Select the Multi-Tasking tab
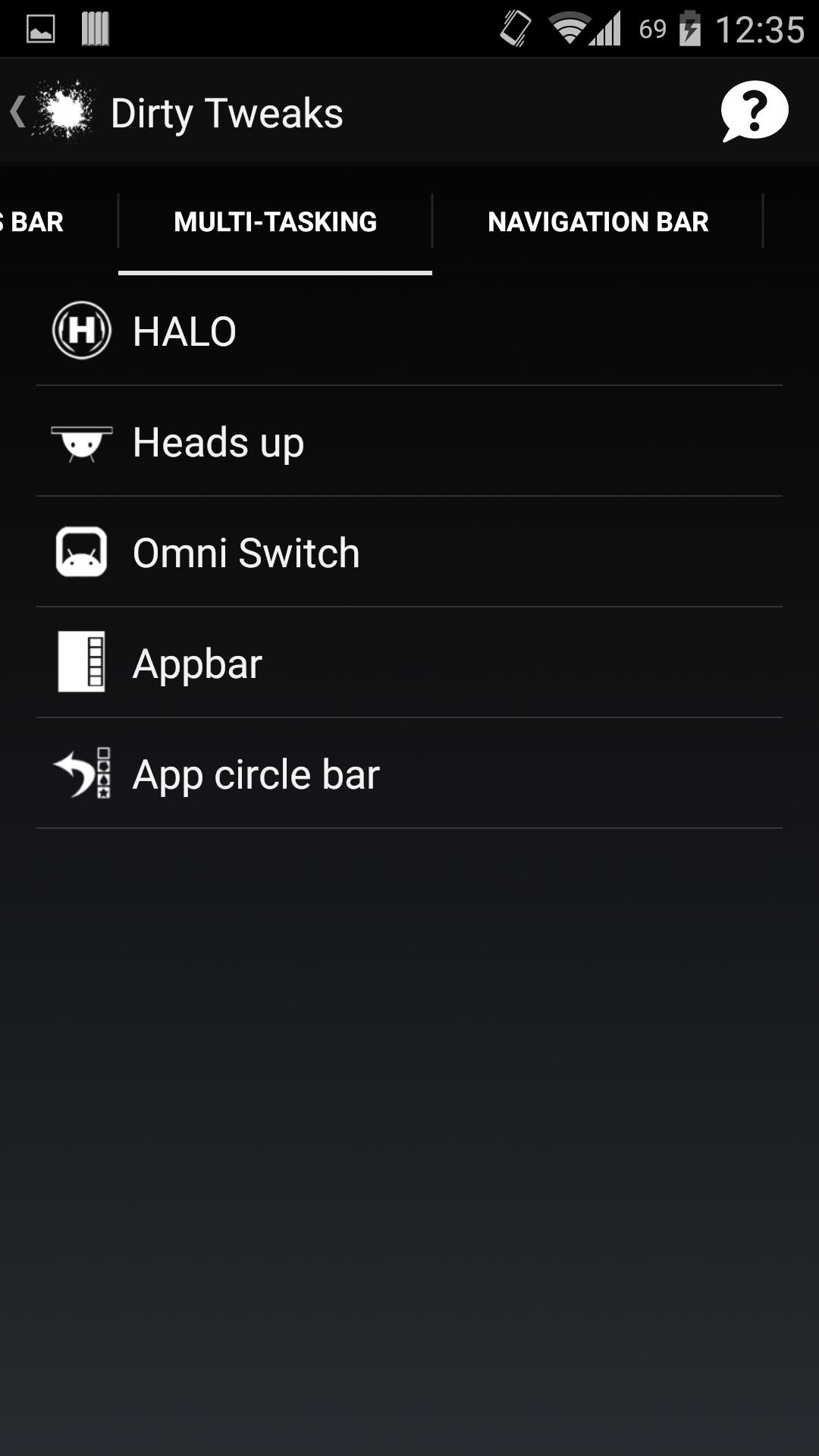 (x=275, y=221)
